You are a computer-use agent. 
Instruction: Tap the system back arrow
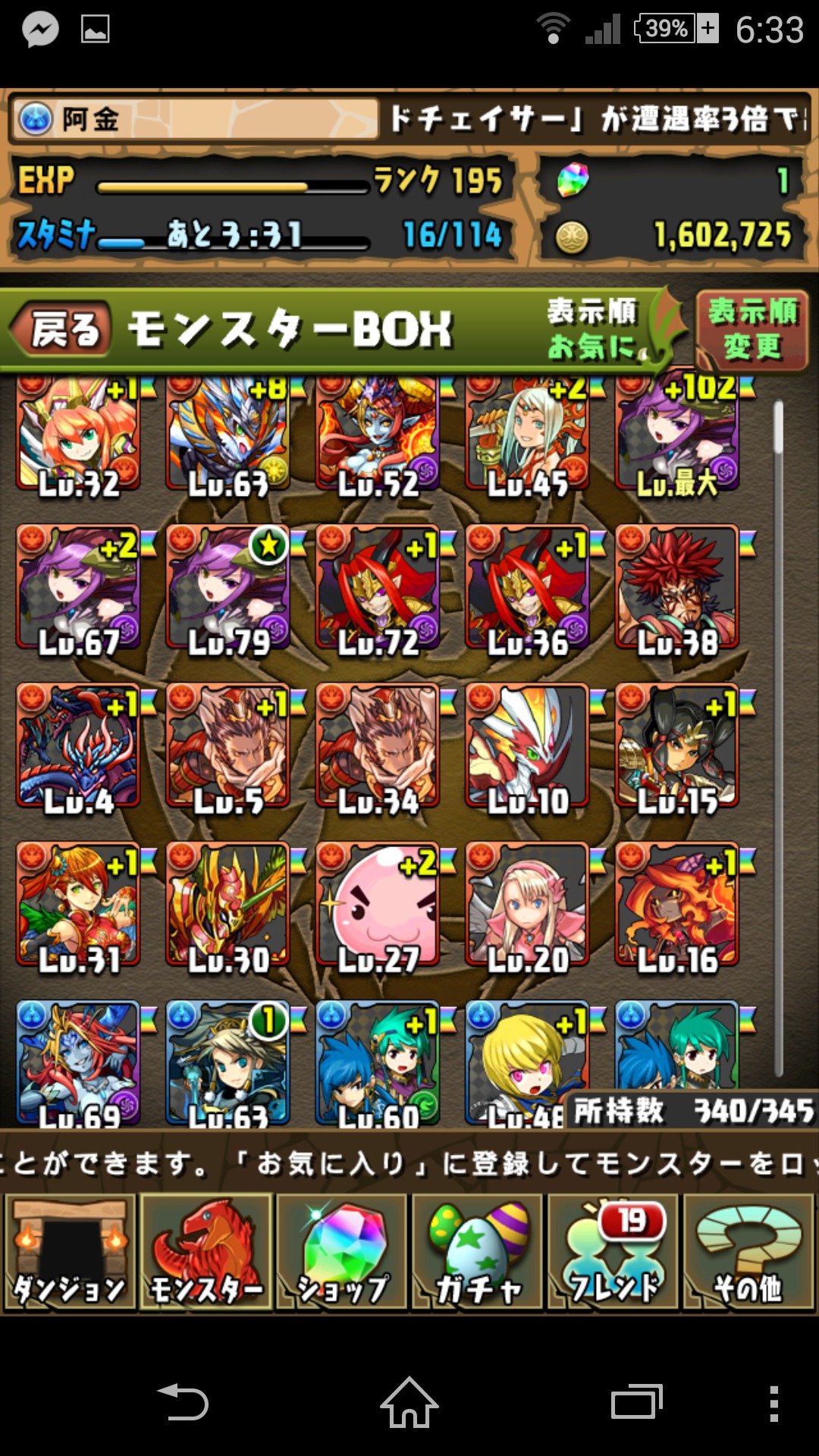[183, 1402]
